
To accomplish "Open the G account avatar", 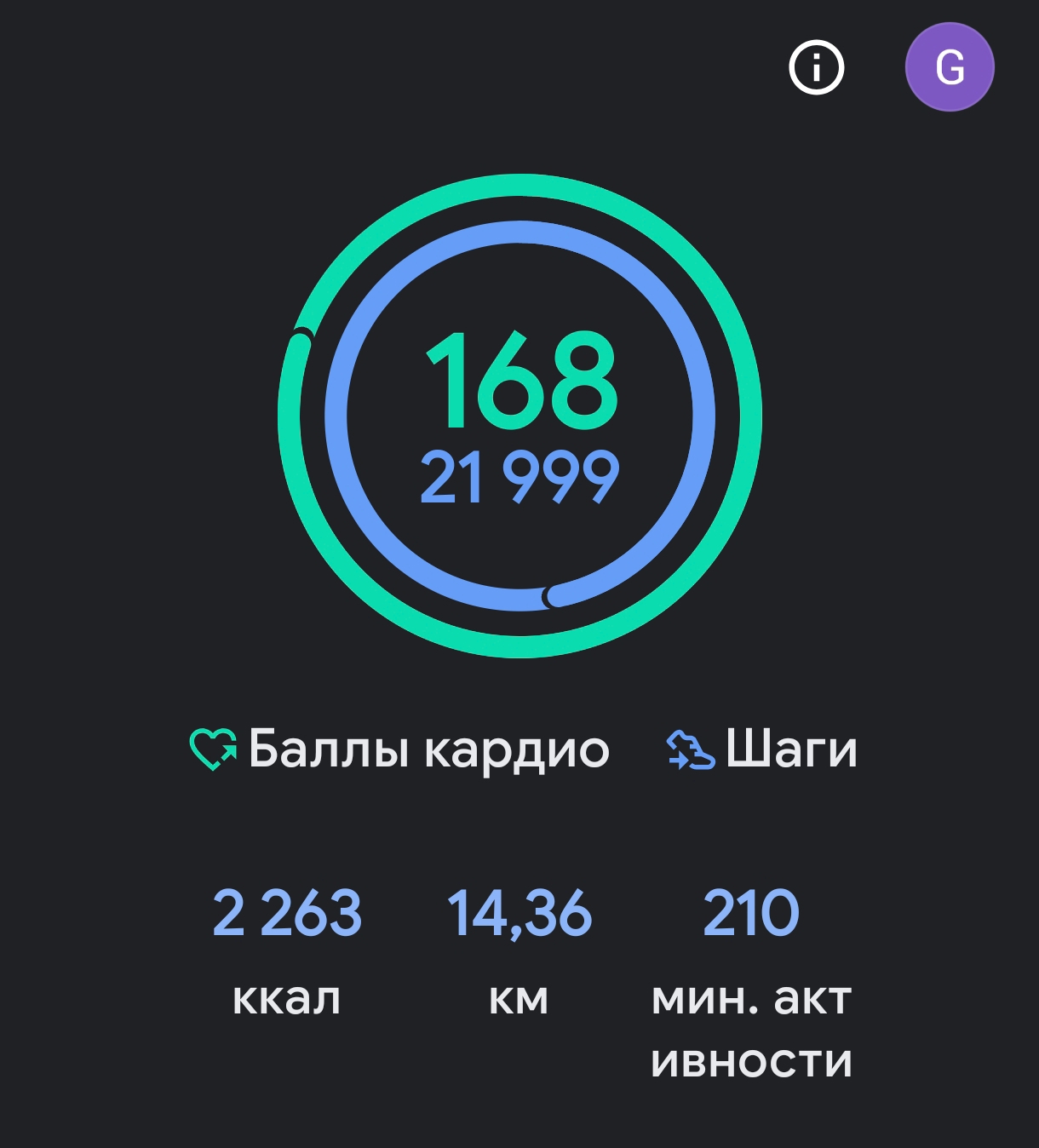I will click(x=949, y=67).
